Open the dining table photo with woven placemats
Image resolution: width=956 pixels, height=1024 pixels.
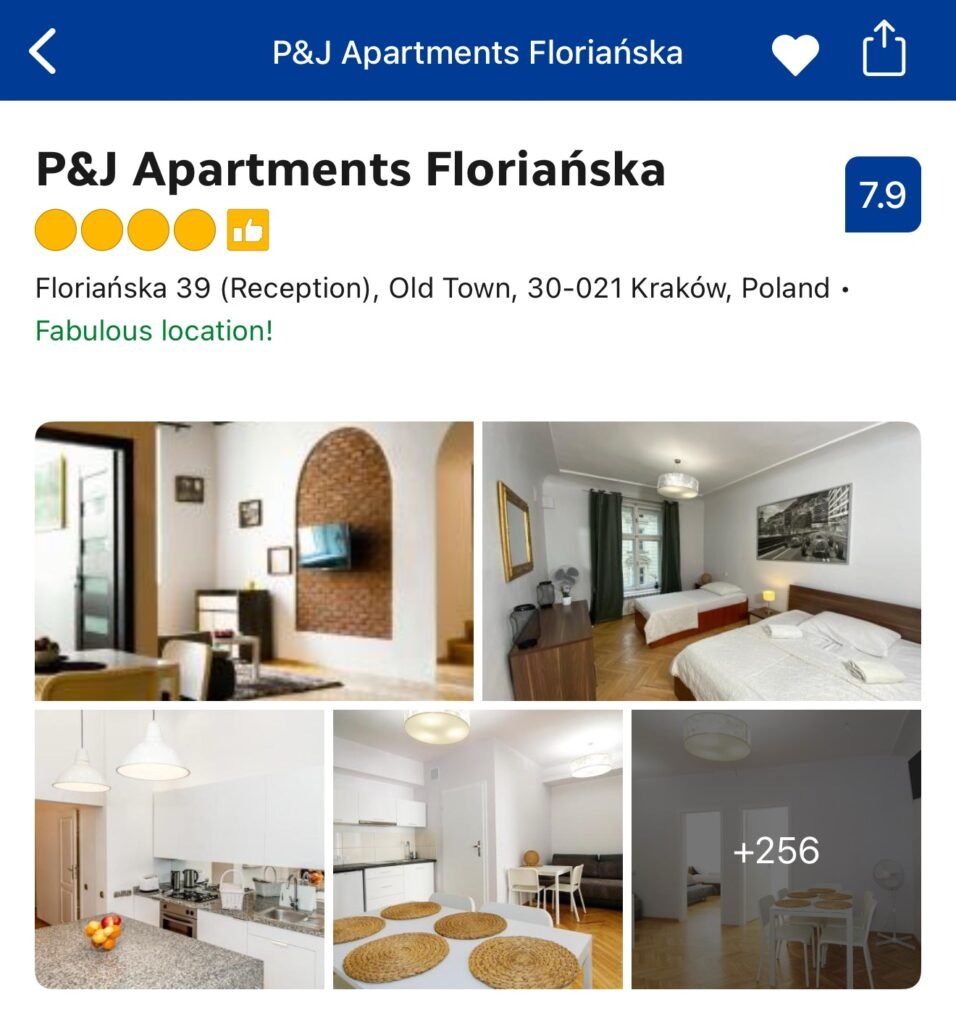click(x=477, y=849)
